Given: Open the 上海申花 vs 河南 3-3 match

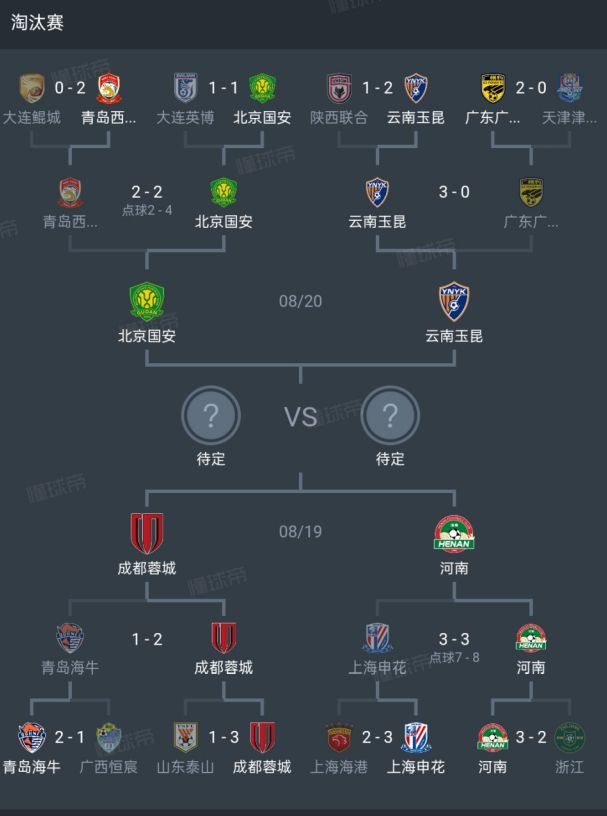Looking at the screenshot, I should pos(454,639).
